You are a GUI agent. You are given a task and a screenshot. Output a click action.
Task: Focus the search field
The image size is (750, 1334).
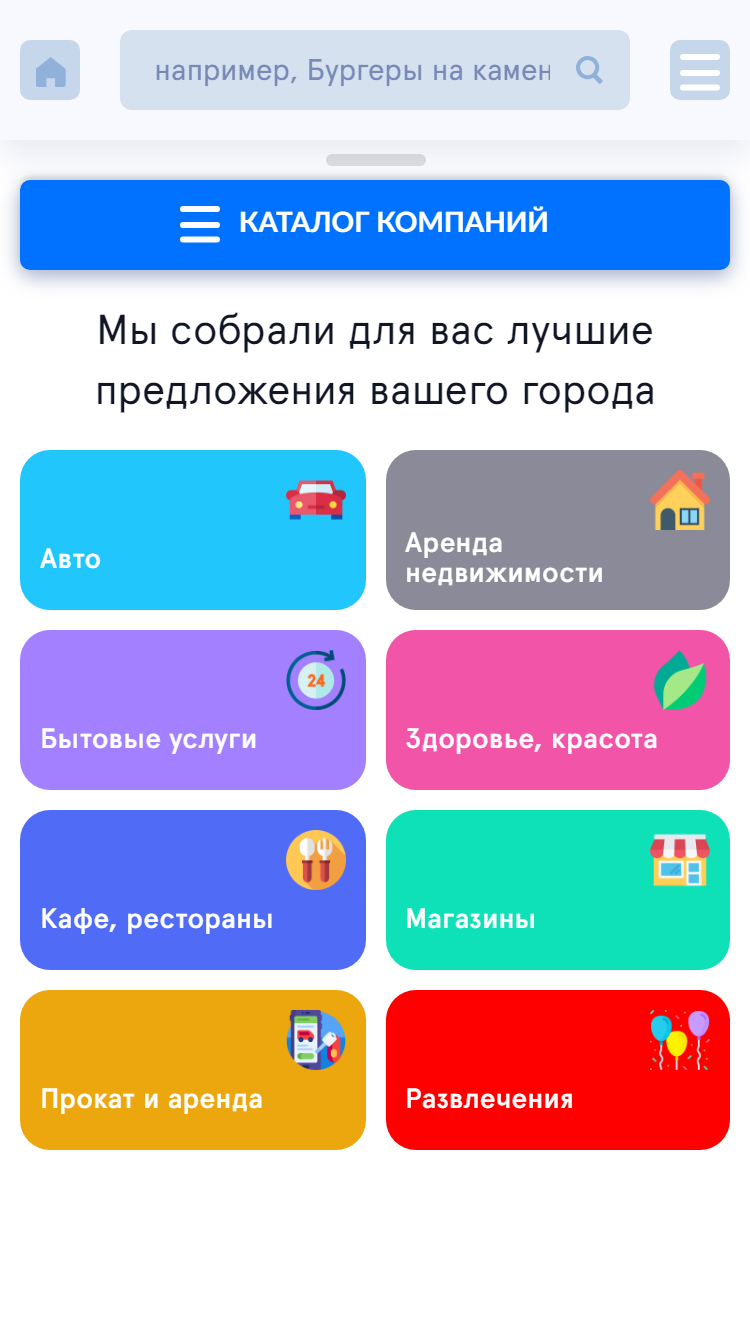click(x=352, y=70)
